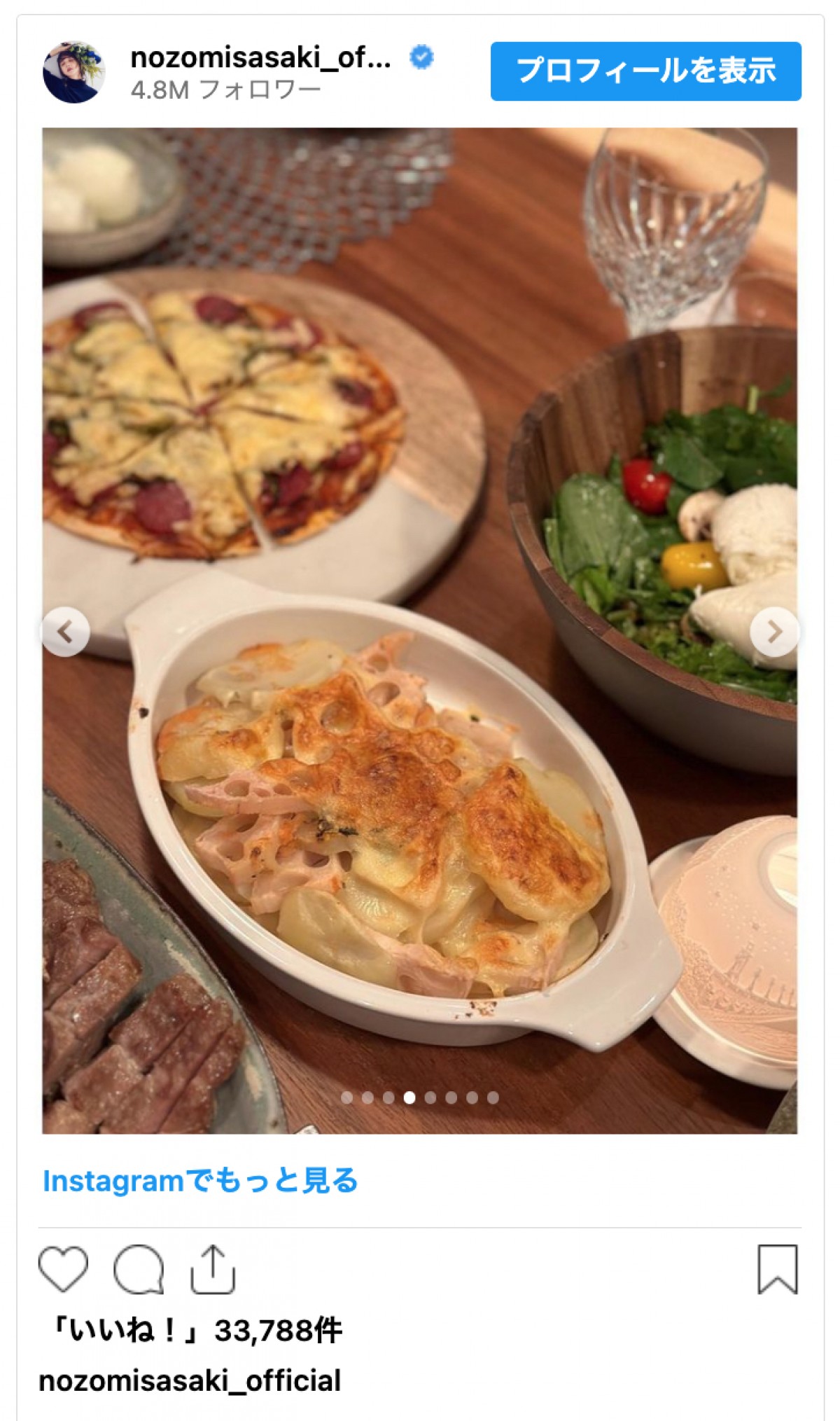This screenshot has width=840, height=1421.
Task: Open comments with the speech bubble icon
Action: [139, 1269]
